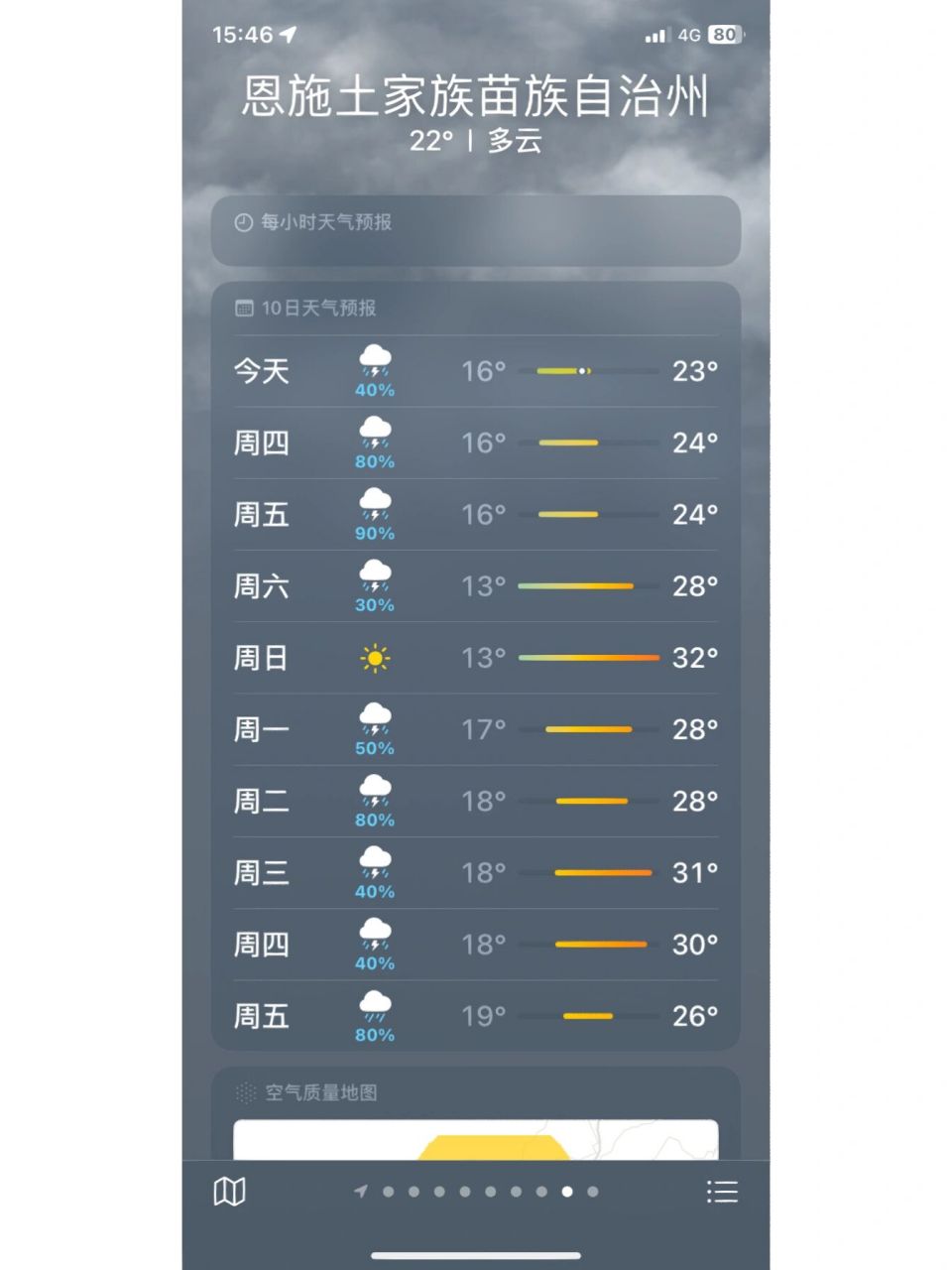The height and width of the screenshot is (1270, 952).
Task: Tap today's temperature range slider with dot
Action: [x=583, y=371]
